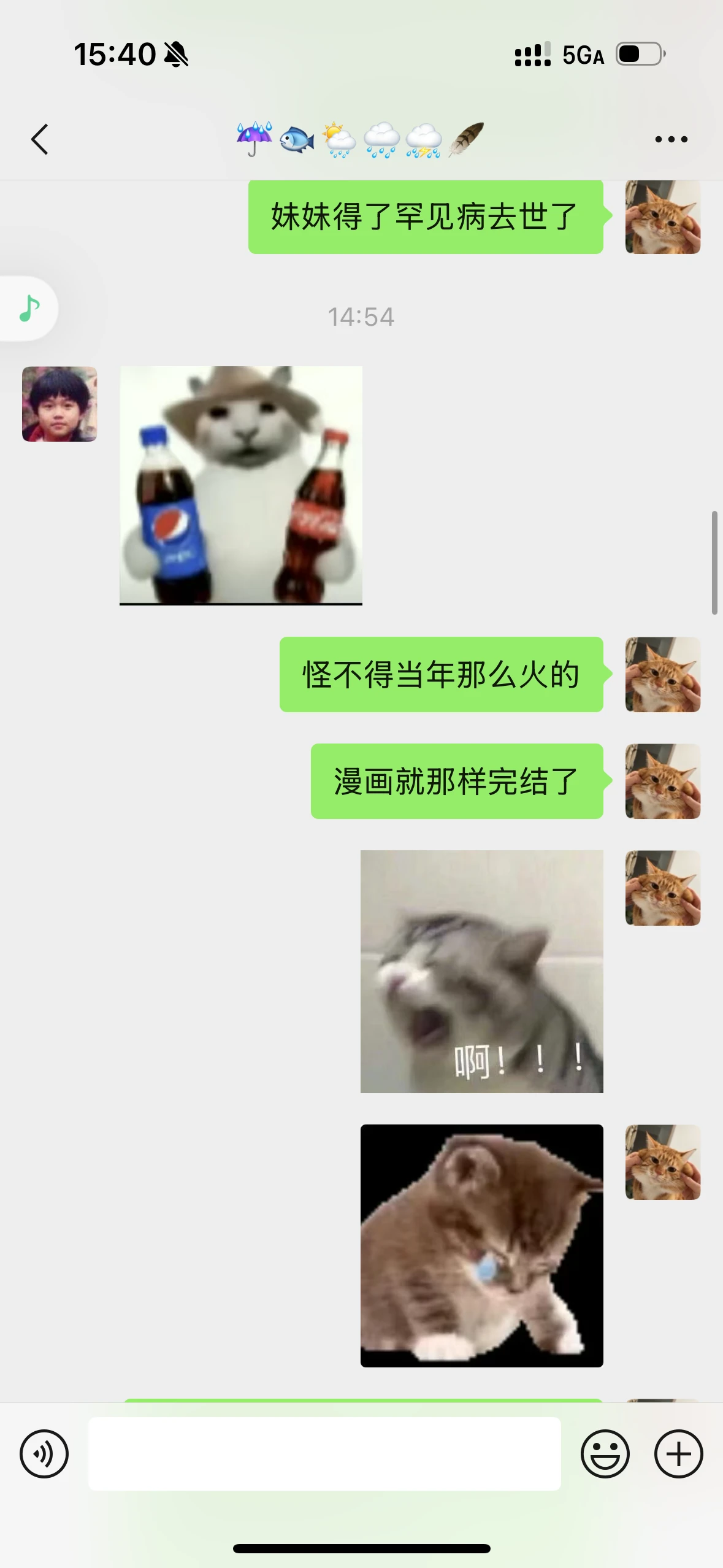Viewport: 723px width, 1568px height.
Task: Open the emoji sticker panel
Action: point(605,1453)
